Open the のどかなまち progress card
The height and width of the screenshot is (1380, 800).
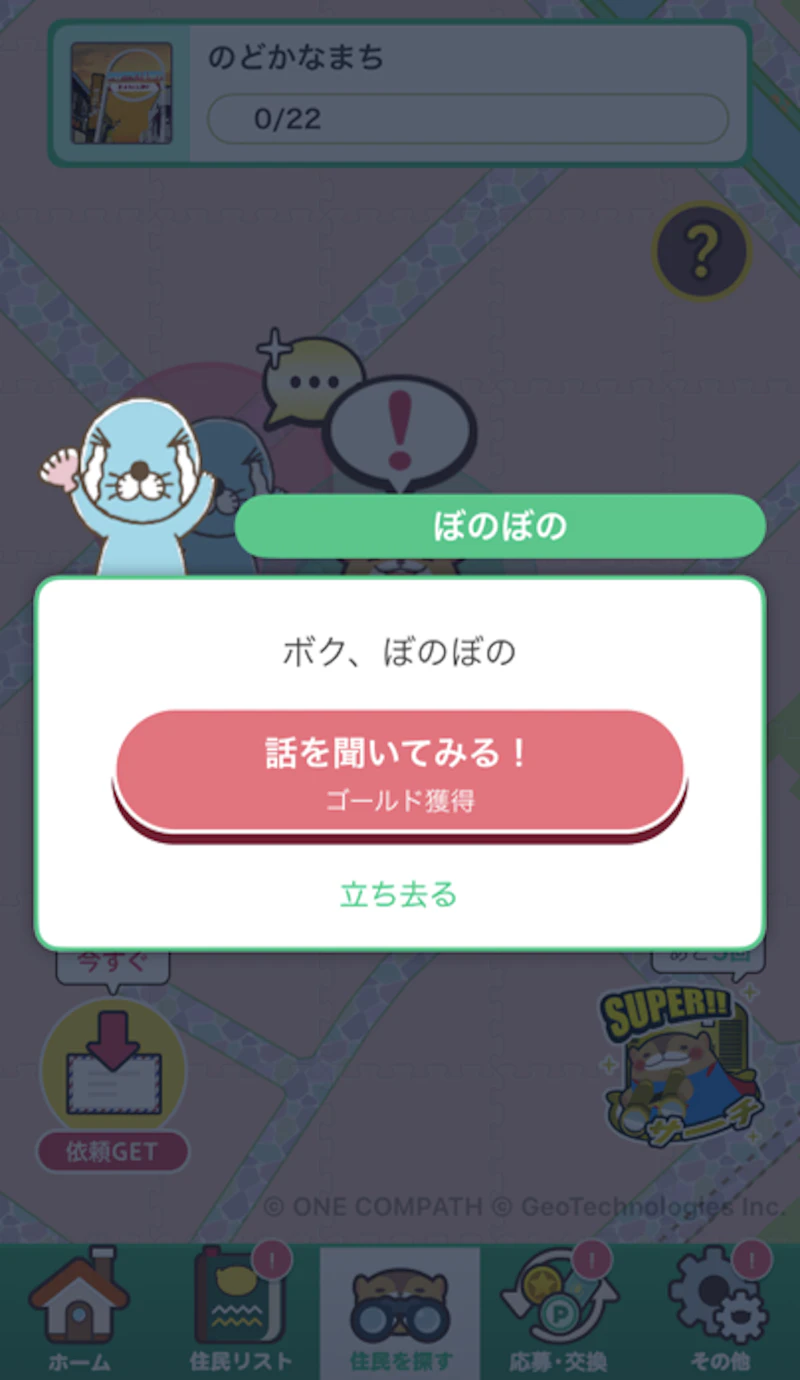[x=400, y=94]
